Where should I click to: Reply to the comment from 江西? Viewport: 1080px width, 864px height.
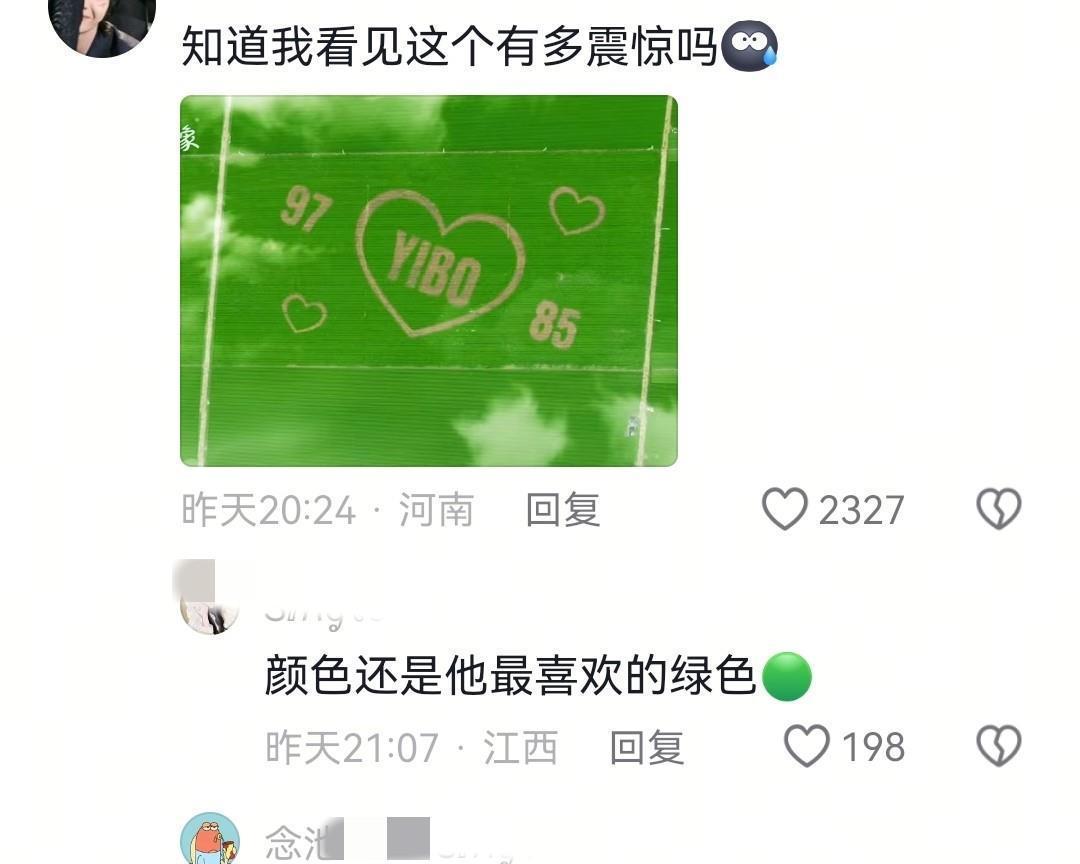point(646,747)
